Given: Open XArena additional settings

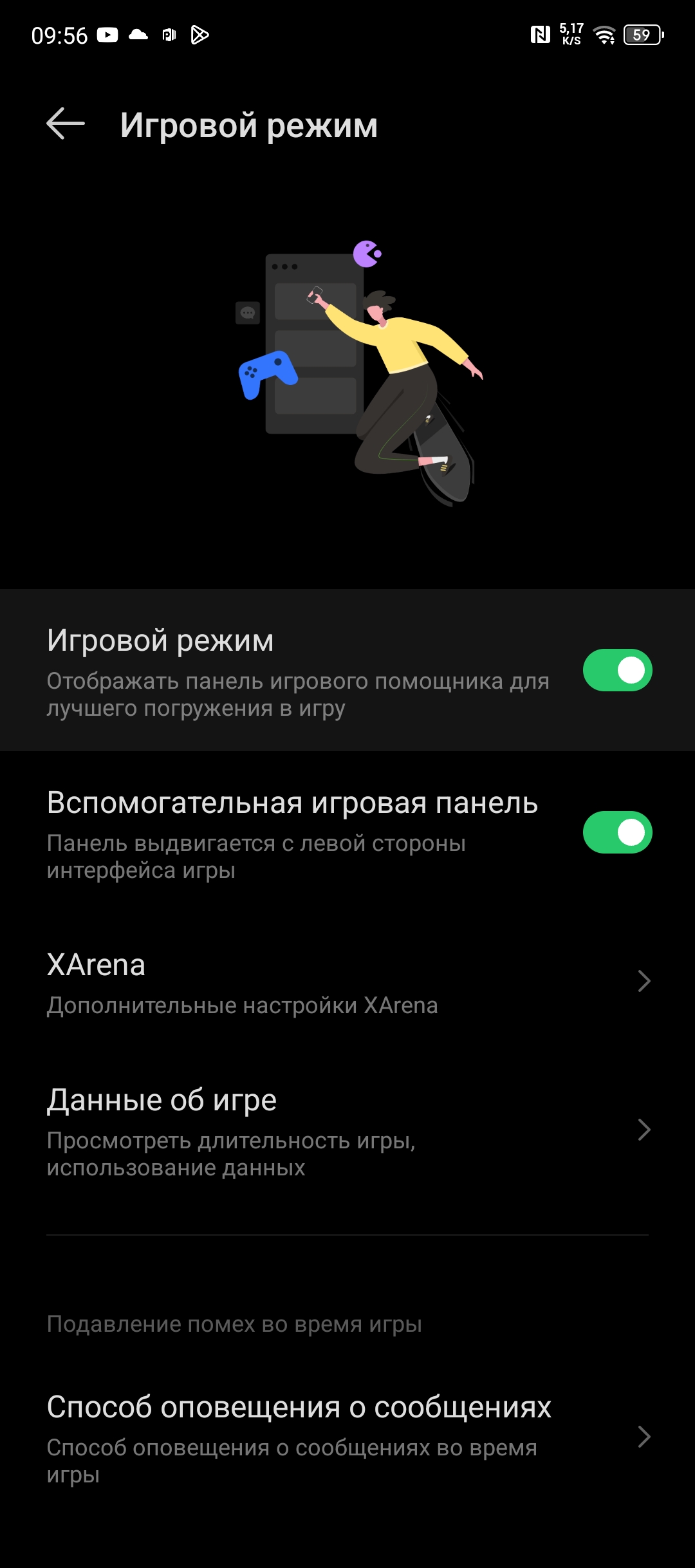Looking at the screenshot, I should click(347, 982).
